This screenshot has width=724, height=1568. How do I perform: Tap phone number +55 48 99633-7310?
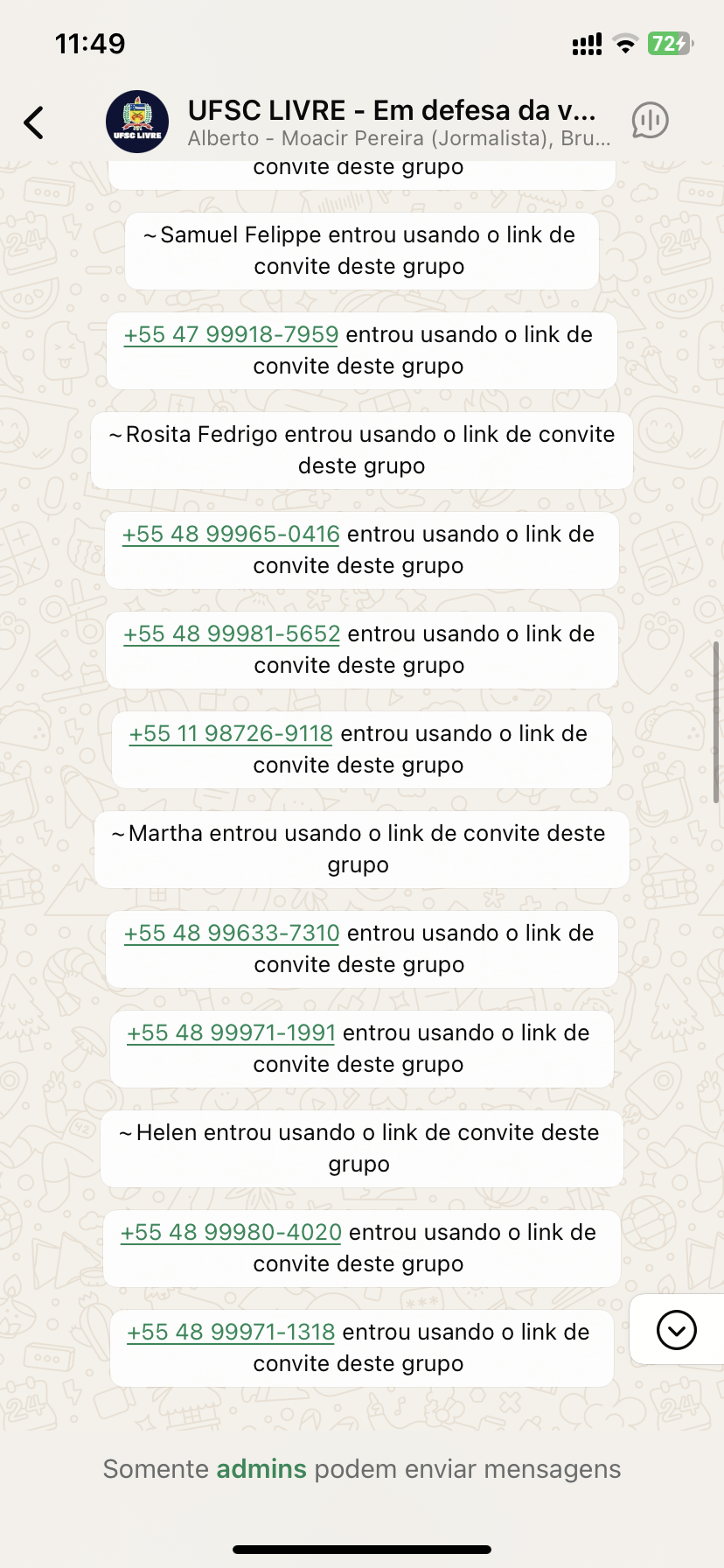(232, 934)
